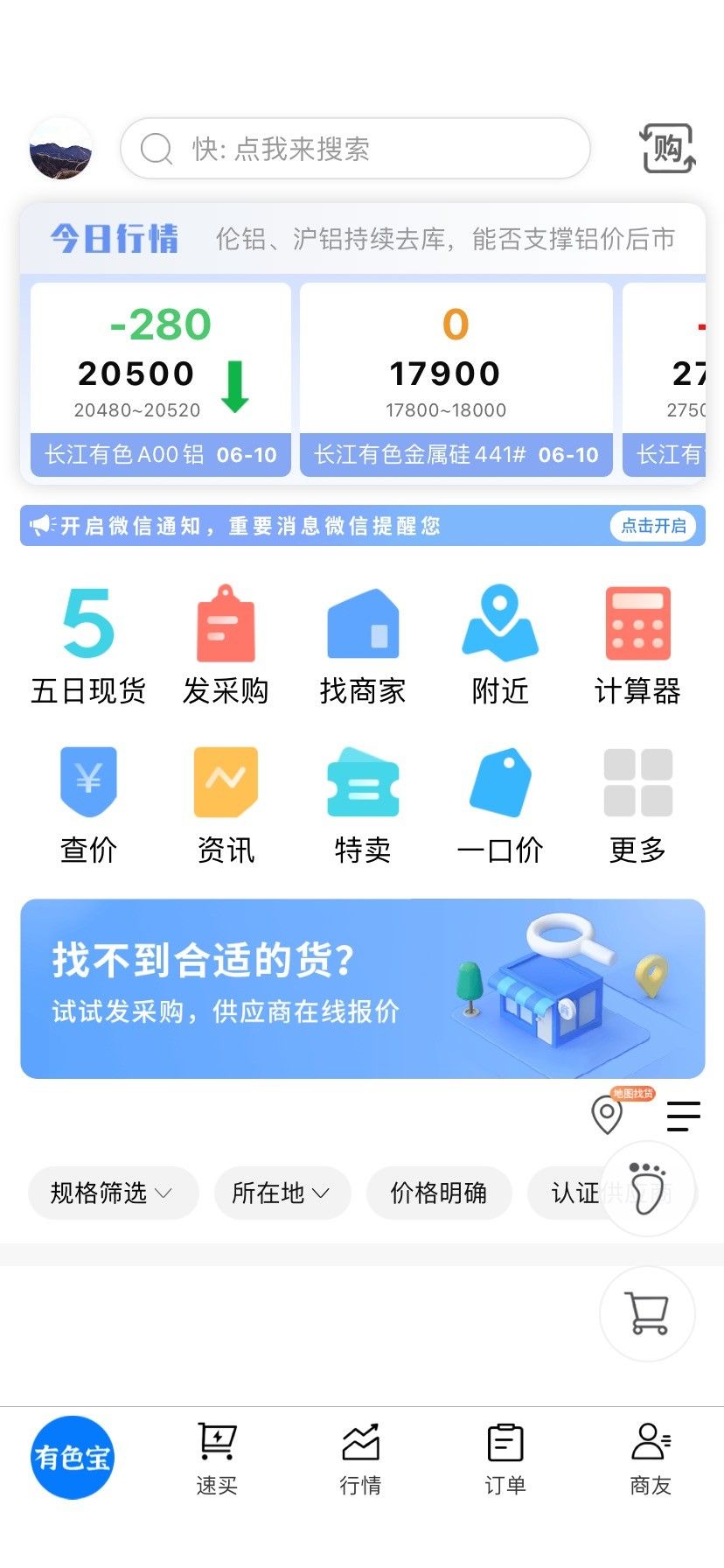Image resolution: width=724 pixels, height=1568 pixels.
Task: Tap 点击开启 to enable WeChat notifications
Action: click(x=653, y=525)
